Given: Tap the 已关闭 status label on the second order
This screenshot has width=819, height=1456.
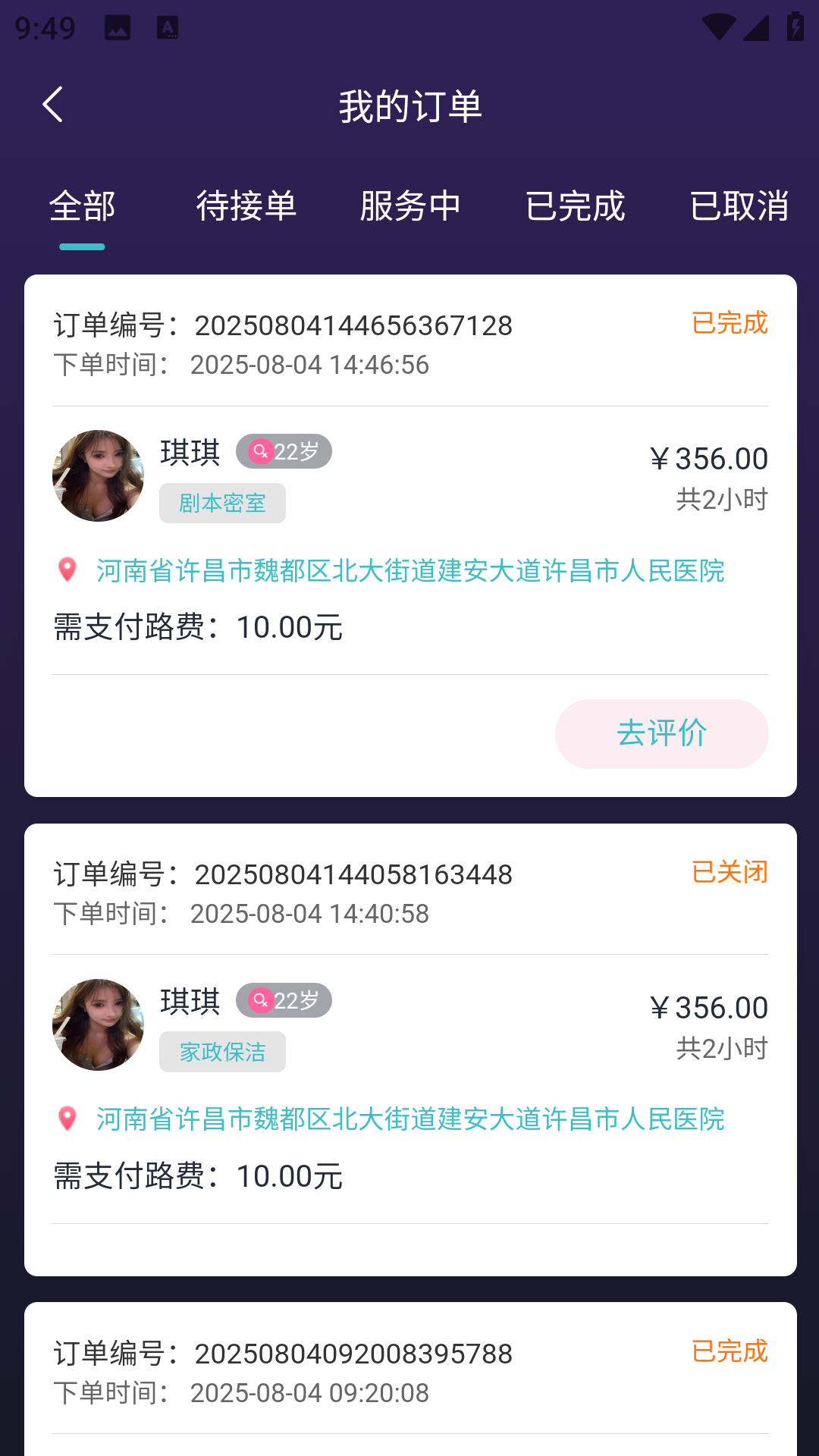Looking at the screenshot, I should pyautogui.click(x=729, y=873).
